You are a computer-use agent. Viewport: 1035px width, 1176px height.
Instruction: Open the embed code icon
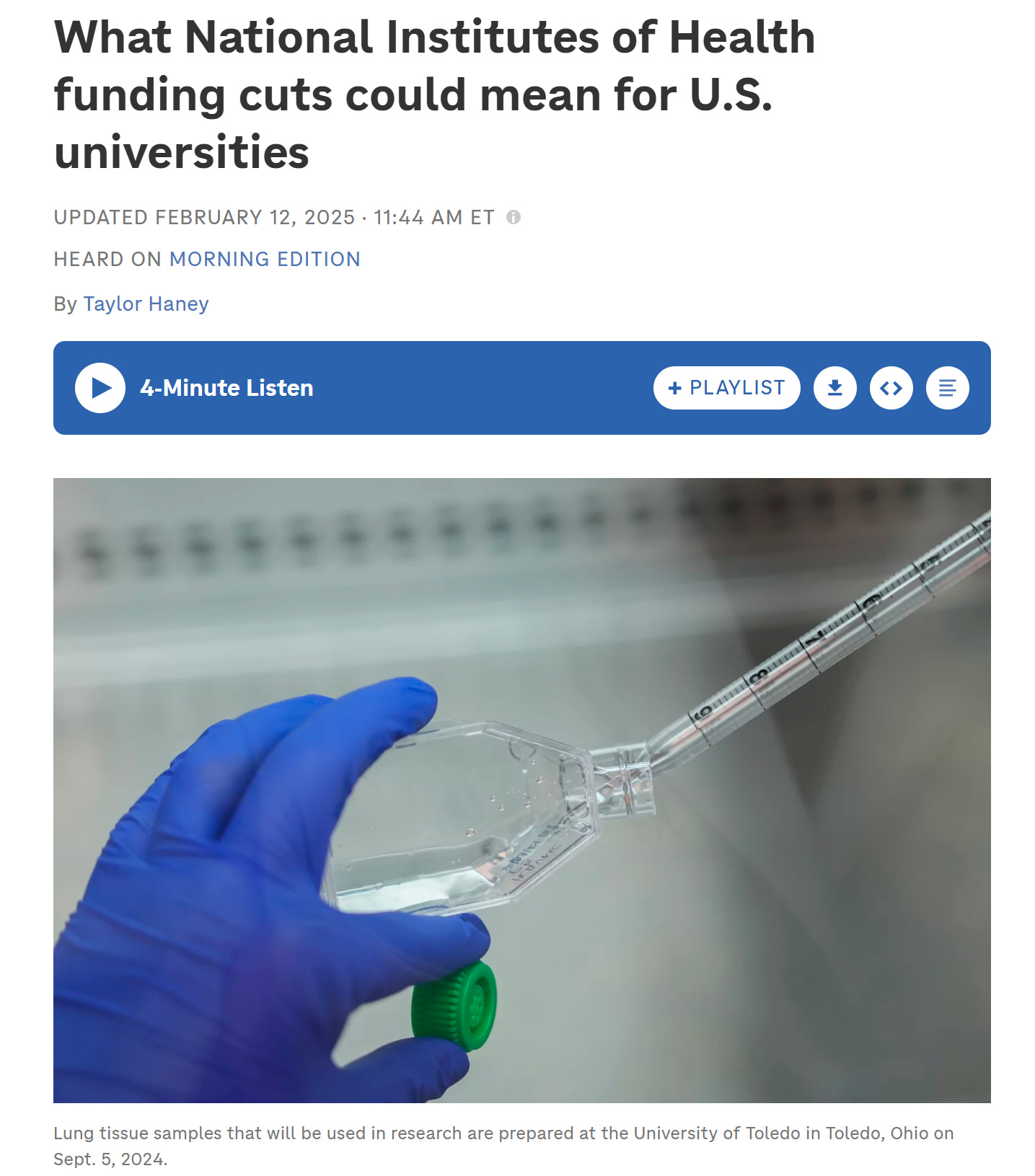pyautogui.click(x=891, y=388)
